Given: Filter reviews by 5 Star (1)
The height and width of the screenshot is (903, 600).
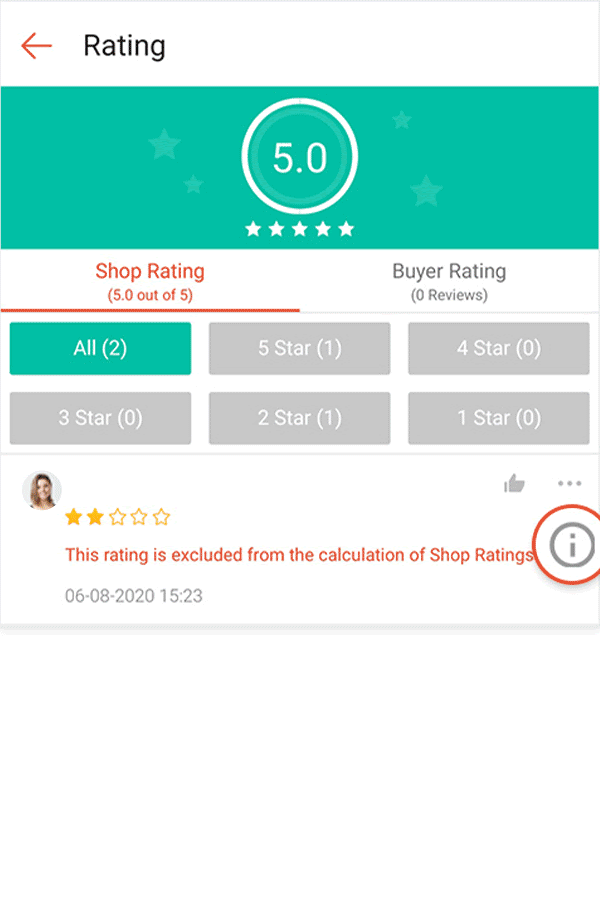Looking at the screenshot, I should point(299,348).
